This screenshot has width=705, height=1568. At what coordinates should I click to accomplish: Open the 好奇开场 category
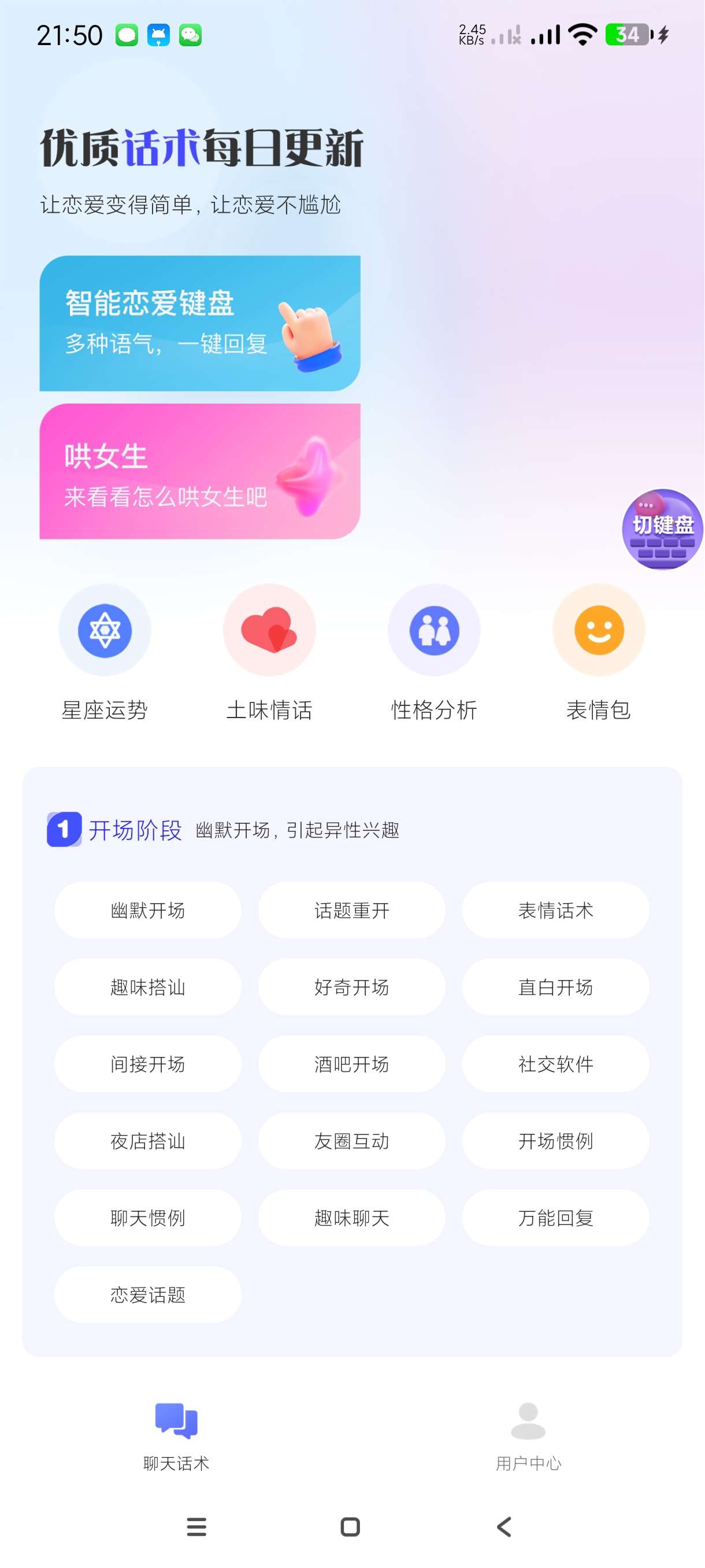[351, 987]
